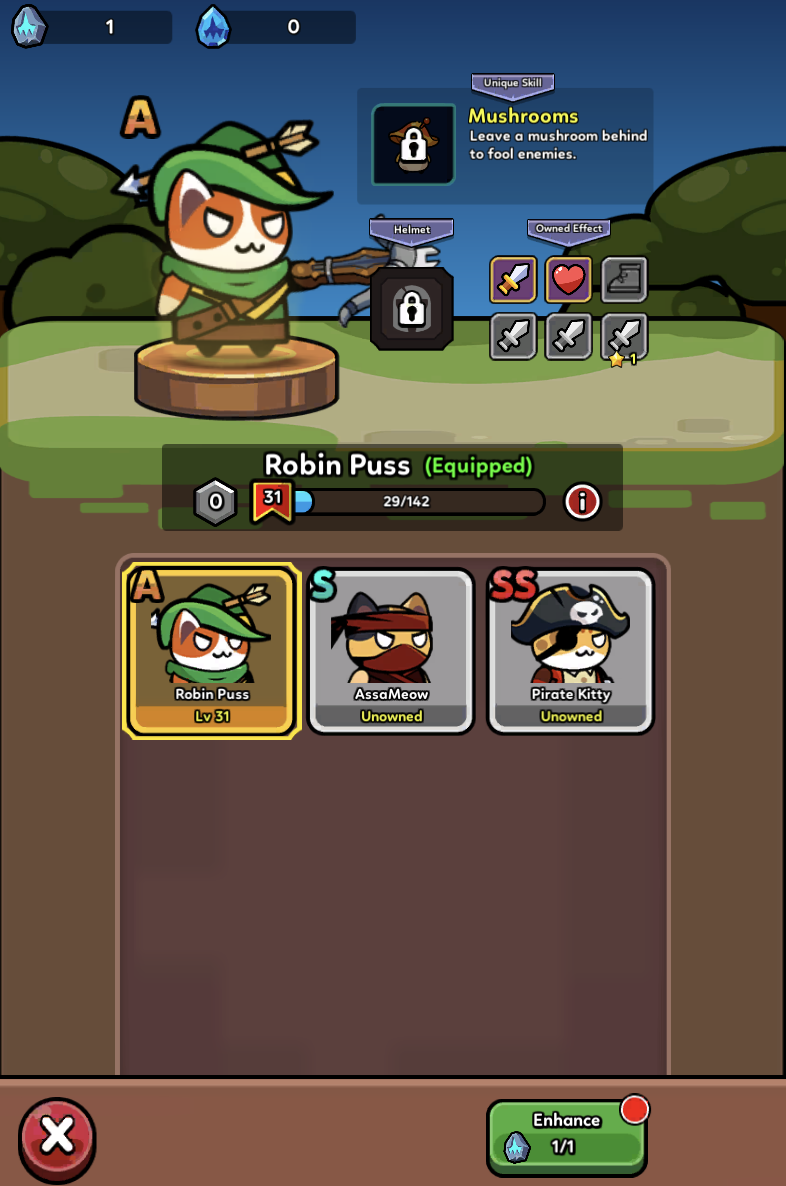Tap the boot owned effect
Viewport: 786px width, 1186px height.
tap(624, 280)
